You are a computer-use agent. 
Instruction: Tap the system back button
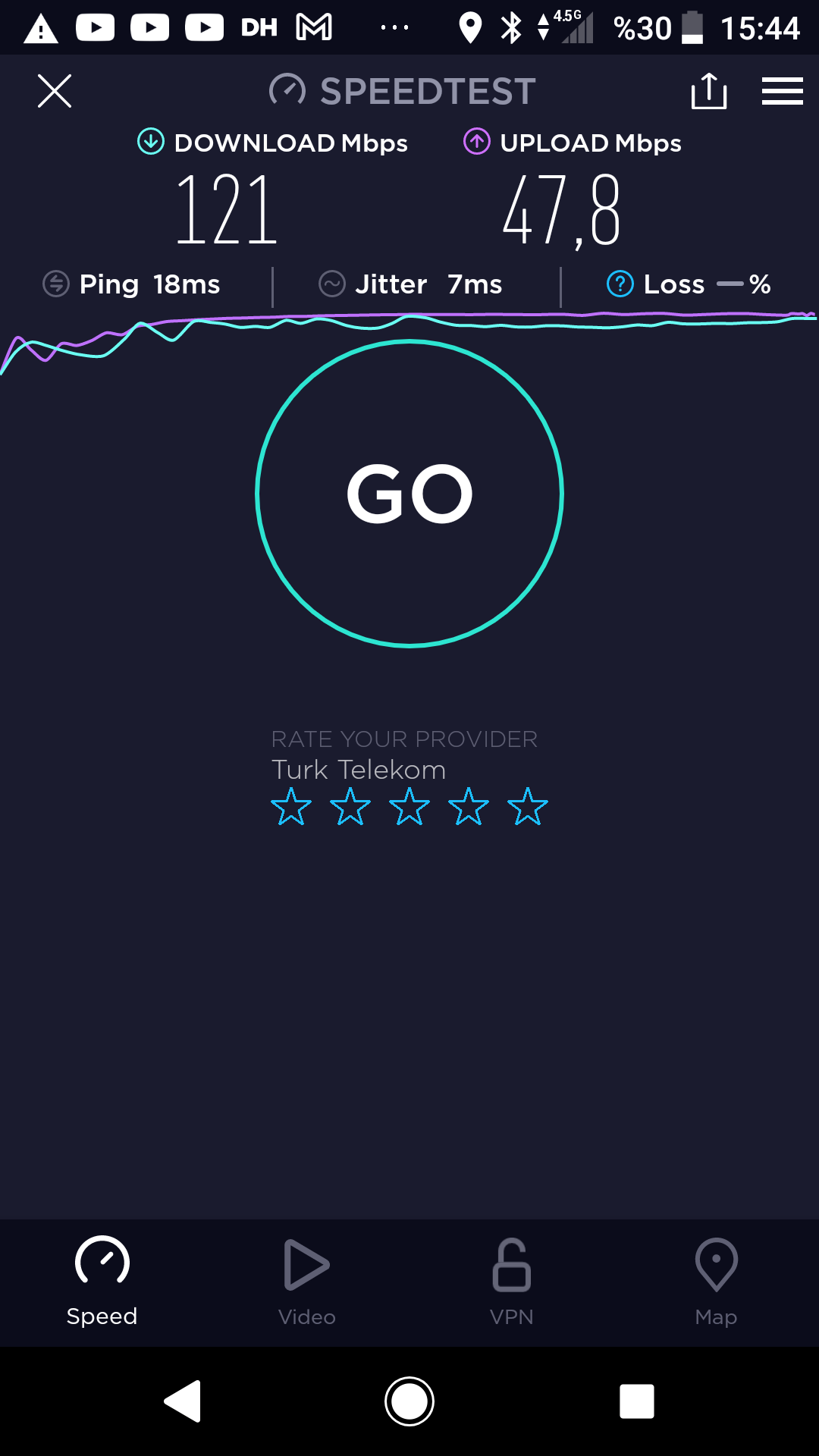click(183, 1401)
